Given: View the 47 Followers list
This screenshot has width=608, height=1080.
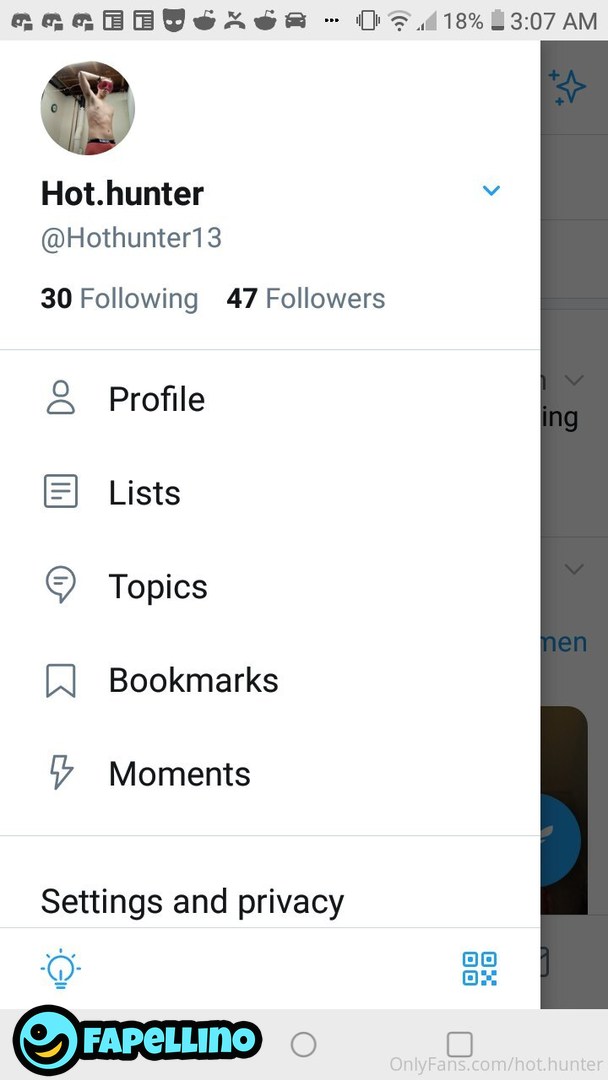Looking at the screenshot, I should (x=305, y=298).
